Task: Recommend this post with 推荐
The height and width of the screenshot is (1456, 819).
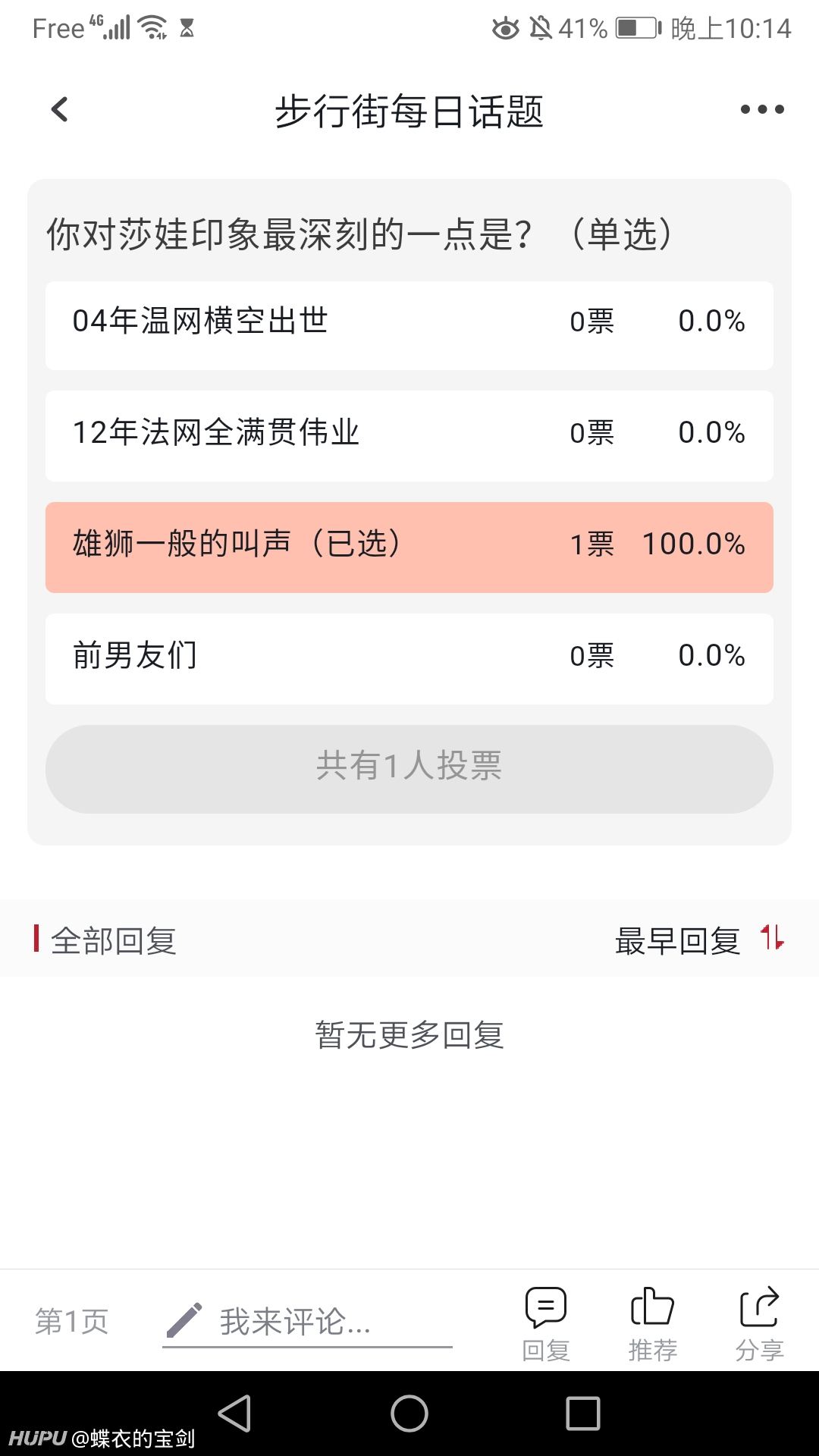Action: (652, 1324)
